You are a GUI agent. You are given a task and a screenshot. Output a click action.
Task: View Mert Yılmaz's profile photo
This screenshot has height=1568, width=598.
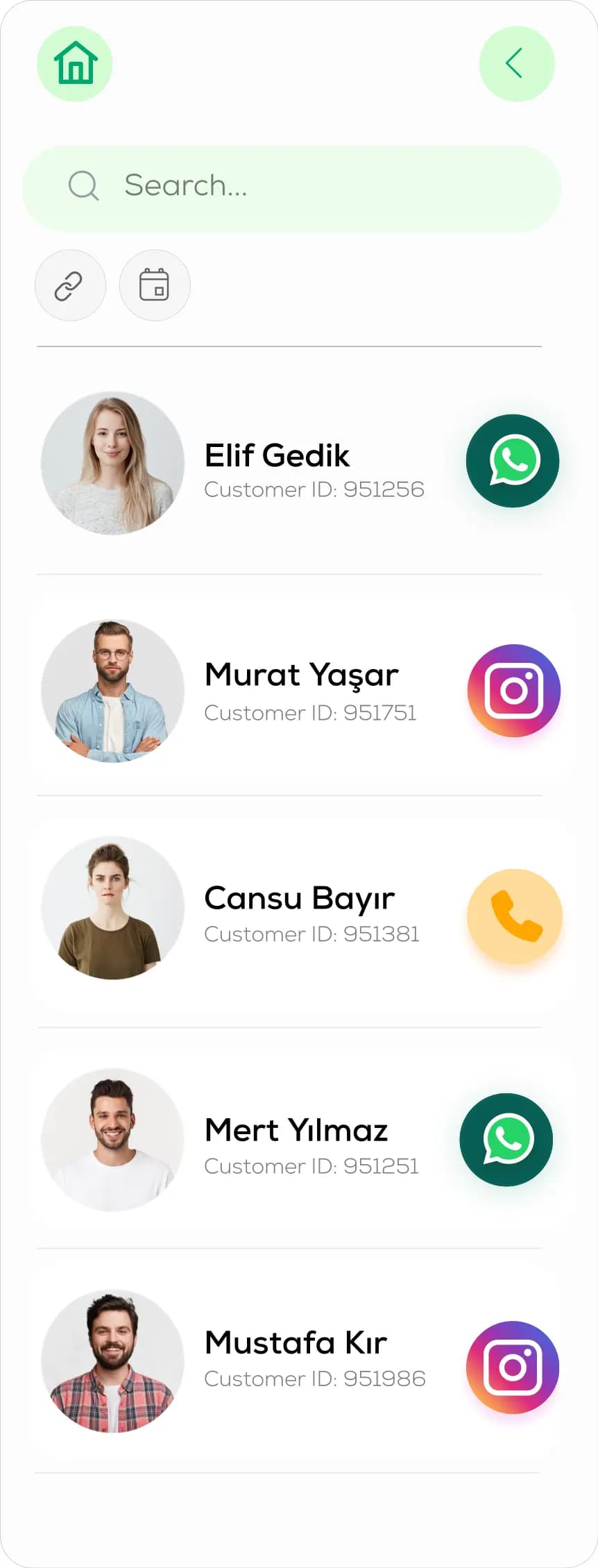112,1140
